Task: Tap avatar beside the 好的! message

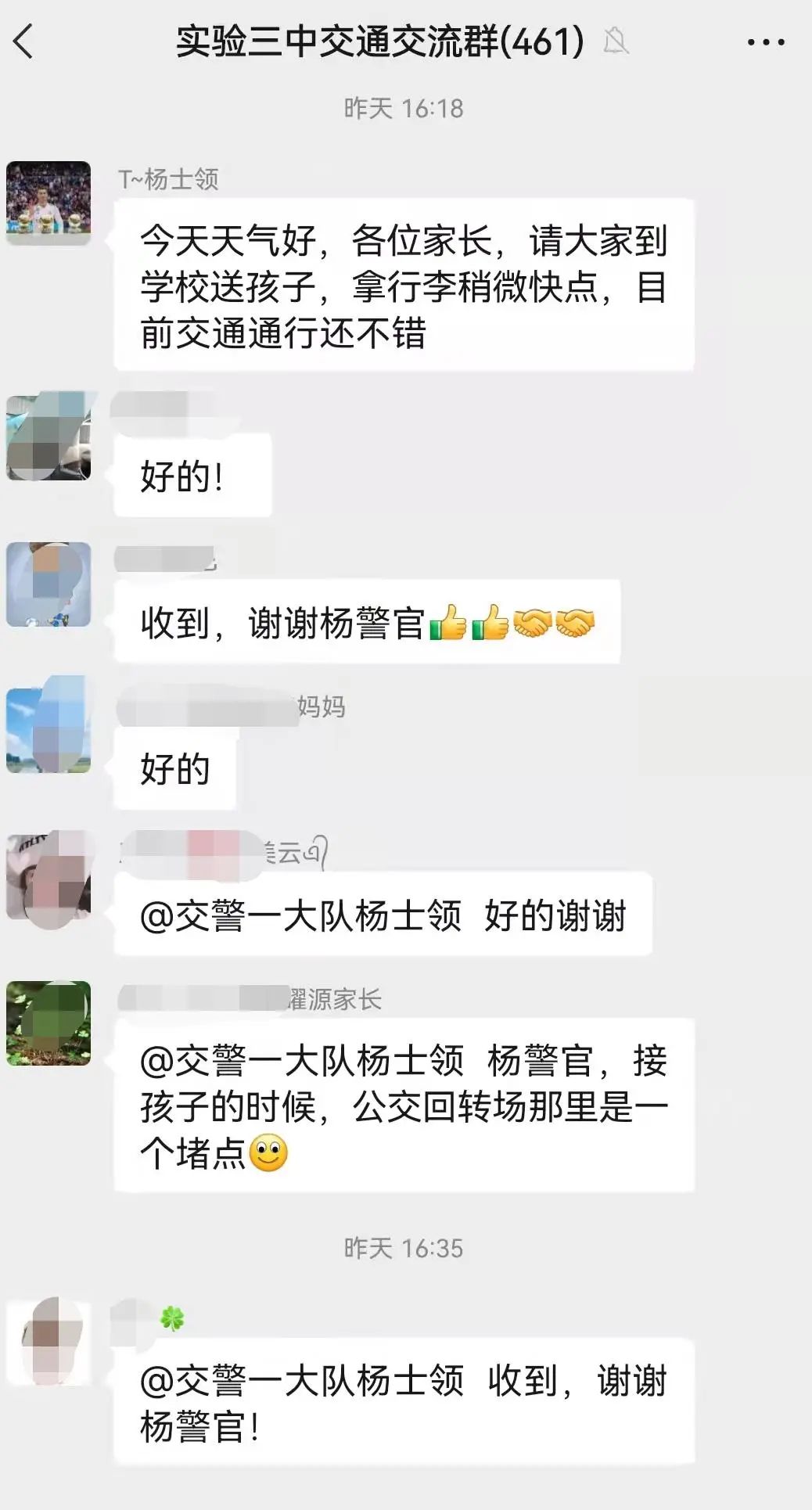Action: (x=49, y=436)
